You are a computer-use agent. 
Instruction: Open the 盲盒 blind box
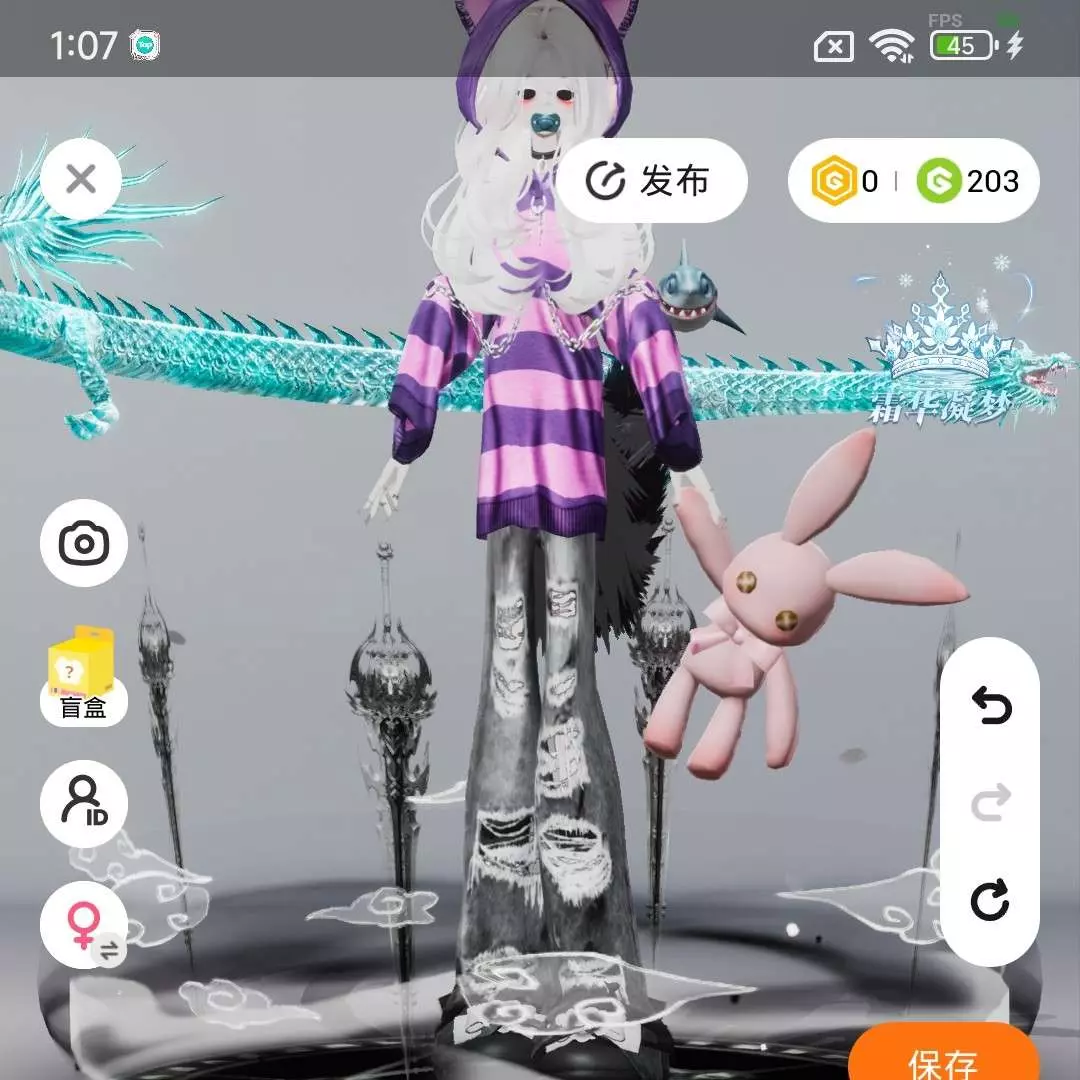[x=83, y=678]
